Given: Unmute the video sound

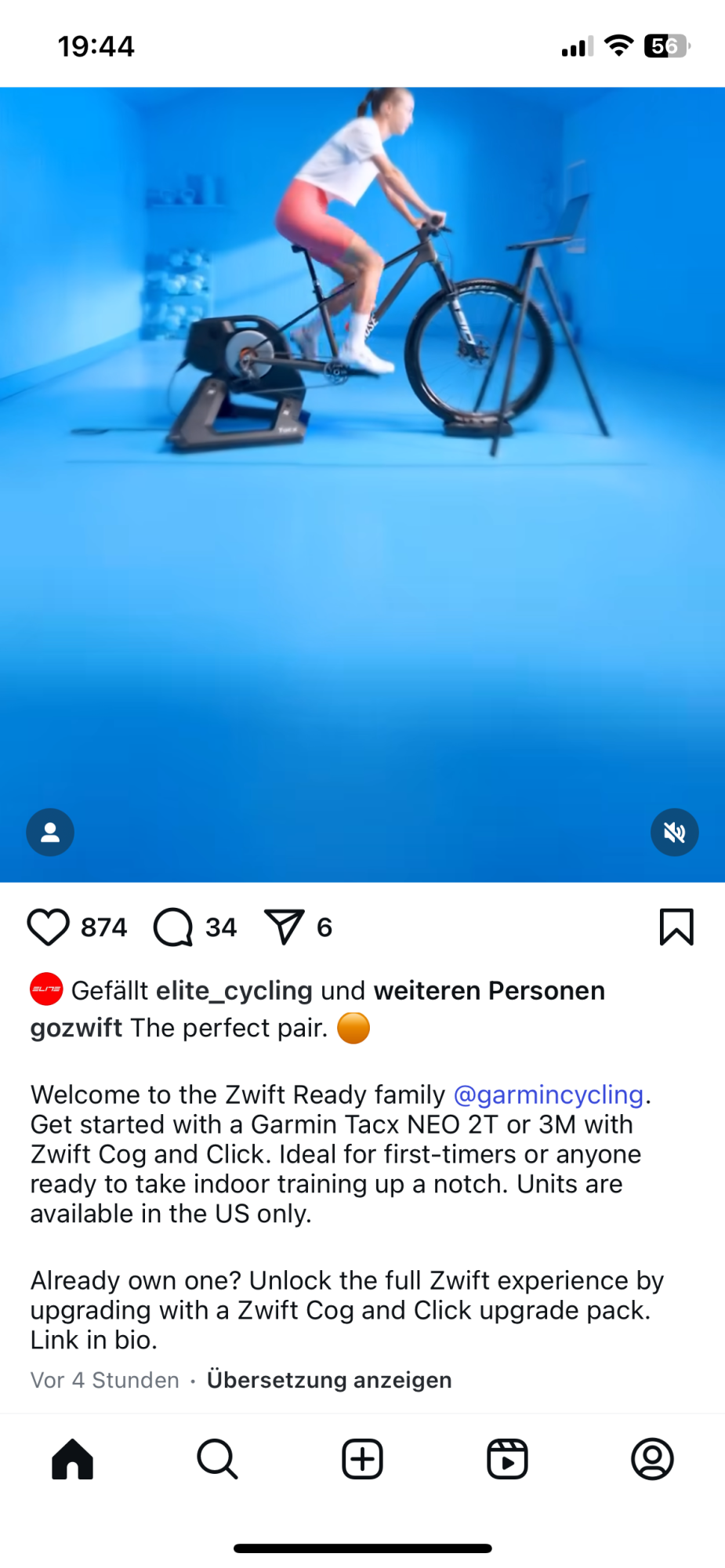Looking at the screenshot, I should point(674,832).
